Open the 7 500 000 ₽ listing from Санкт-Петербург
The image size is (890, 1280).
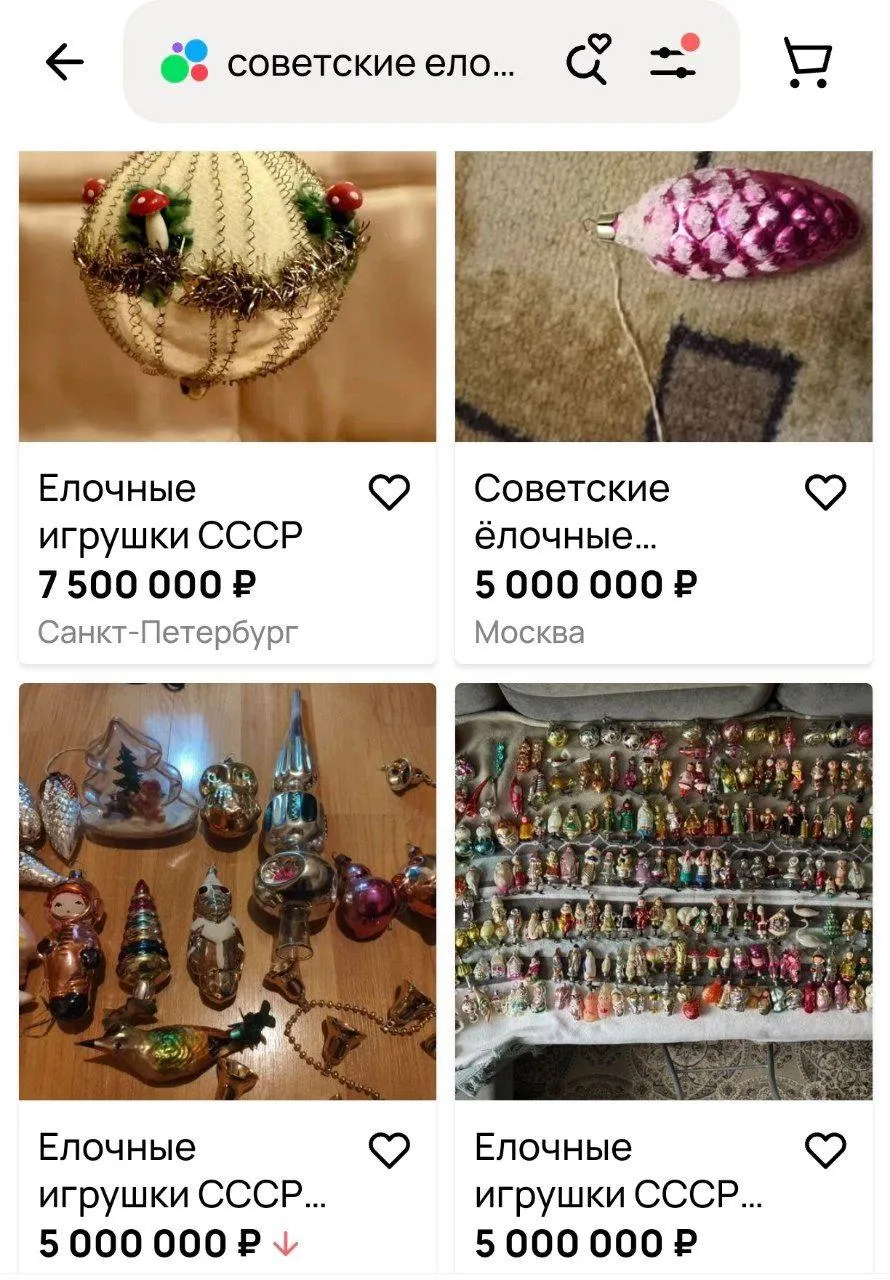point(227,297)
